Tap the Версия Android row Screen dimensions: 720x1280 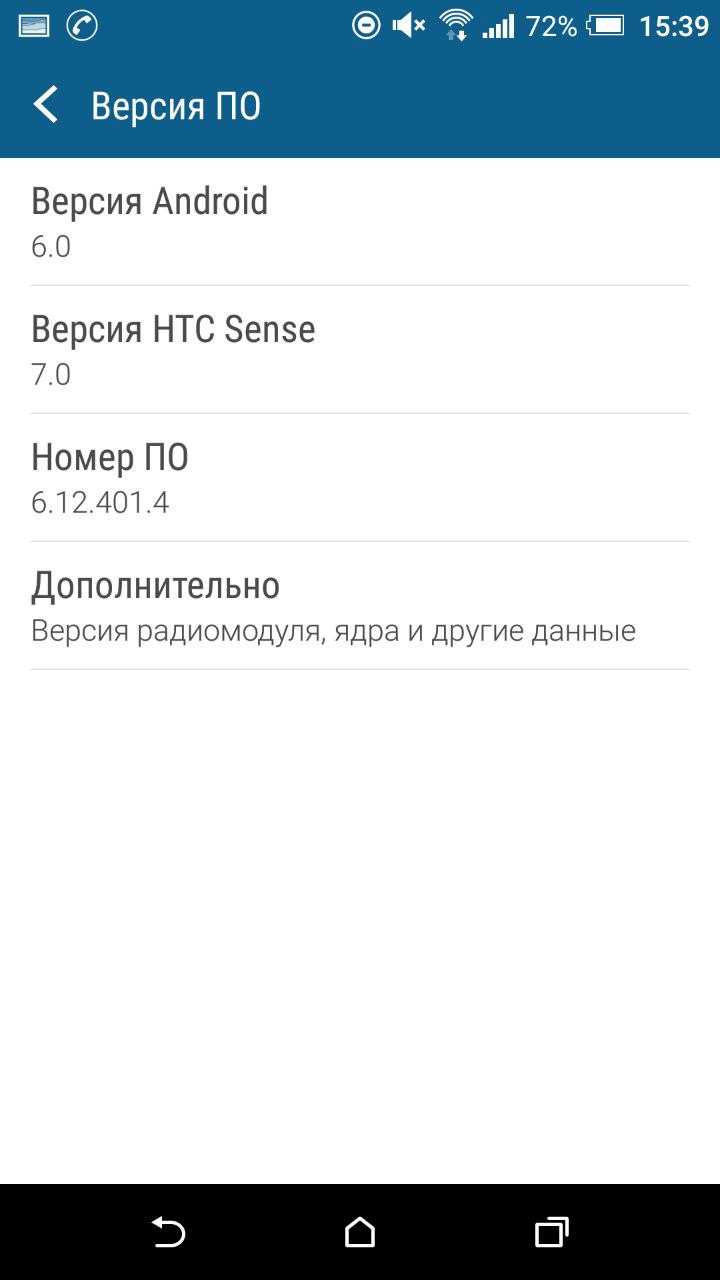pyautogui.click(x=360, y=222)
